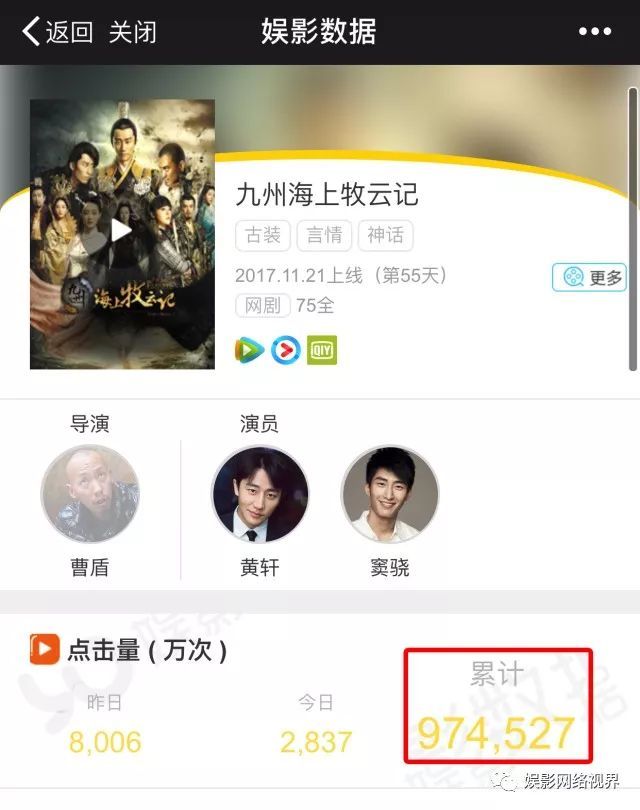640x810 pixels.
Task: Open the Tencent Video platform icon
Action: (x=250, y=349)
